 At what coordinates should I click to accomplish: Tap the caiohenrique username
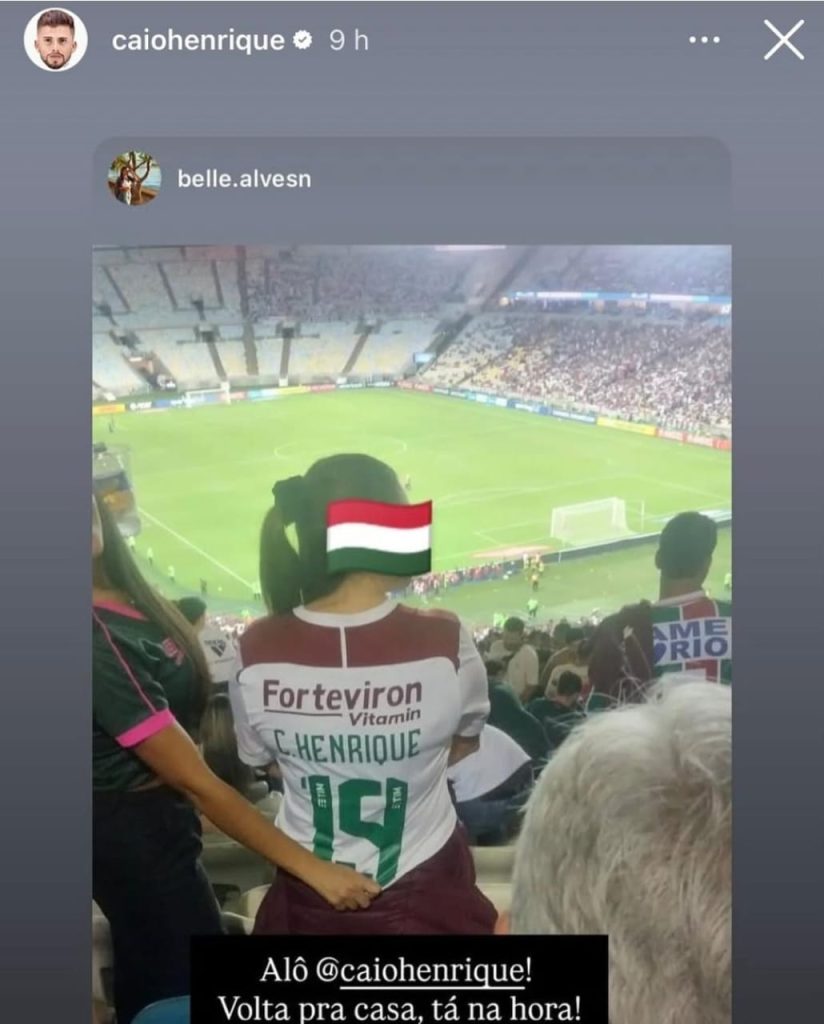(x=198, y=40)
